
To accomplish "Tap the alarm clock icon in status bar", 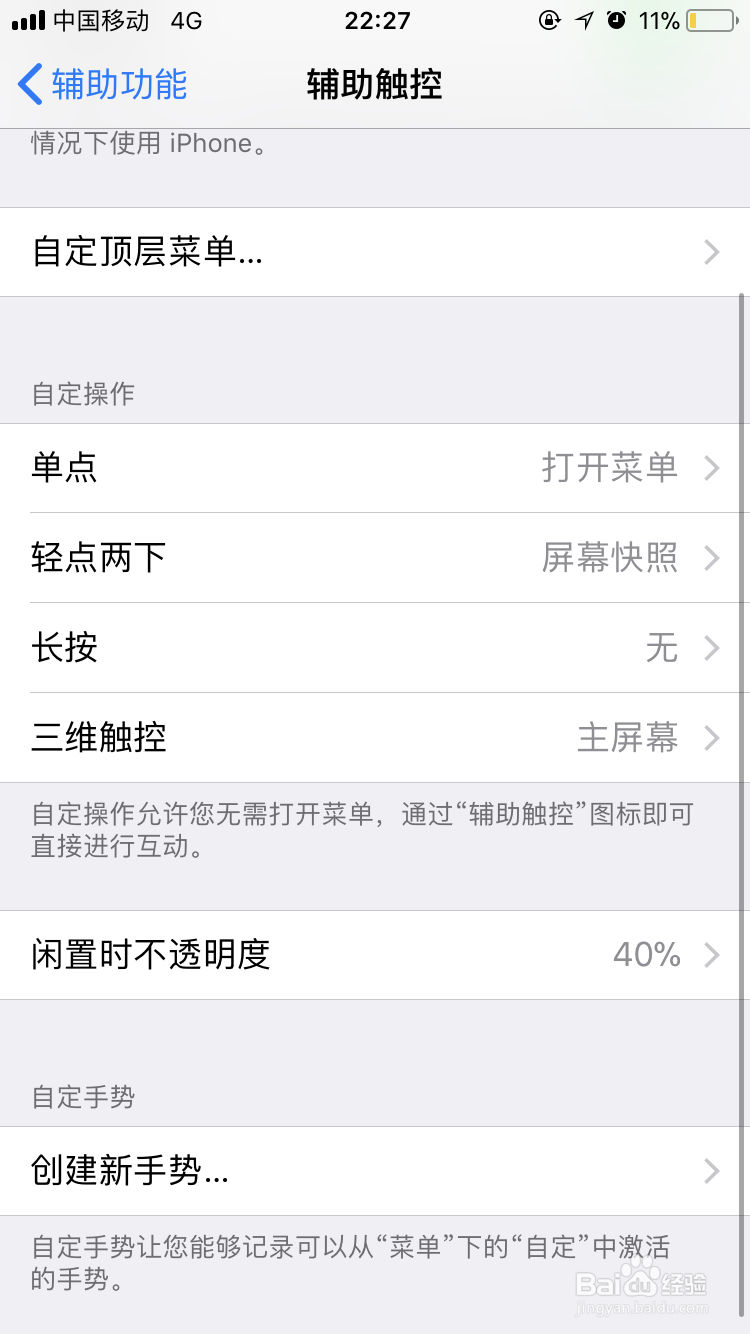I will pos(617,20).
